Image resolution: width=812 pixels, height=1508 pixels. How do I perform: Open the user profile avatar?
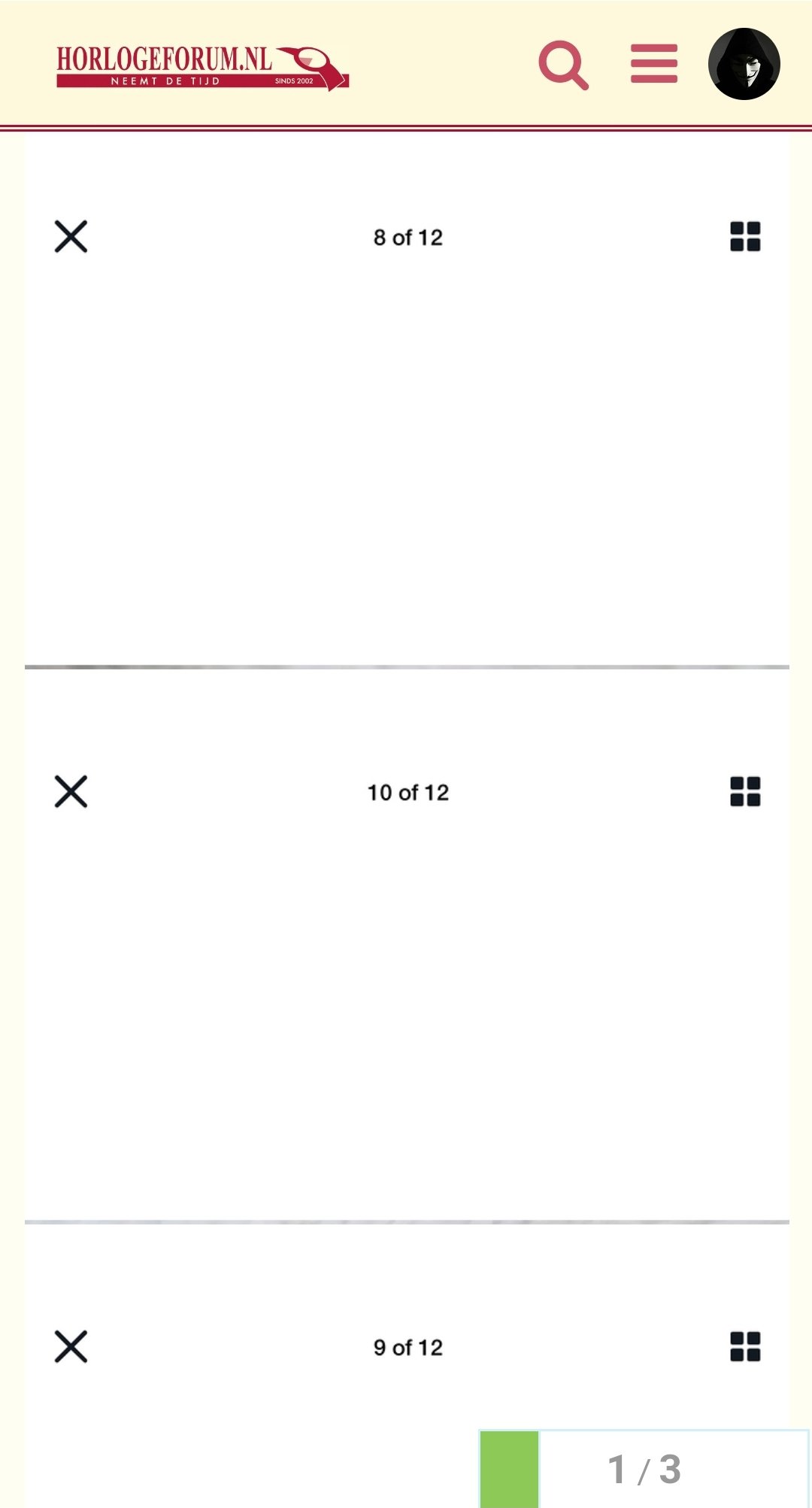coord(744,64)
